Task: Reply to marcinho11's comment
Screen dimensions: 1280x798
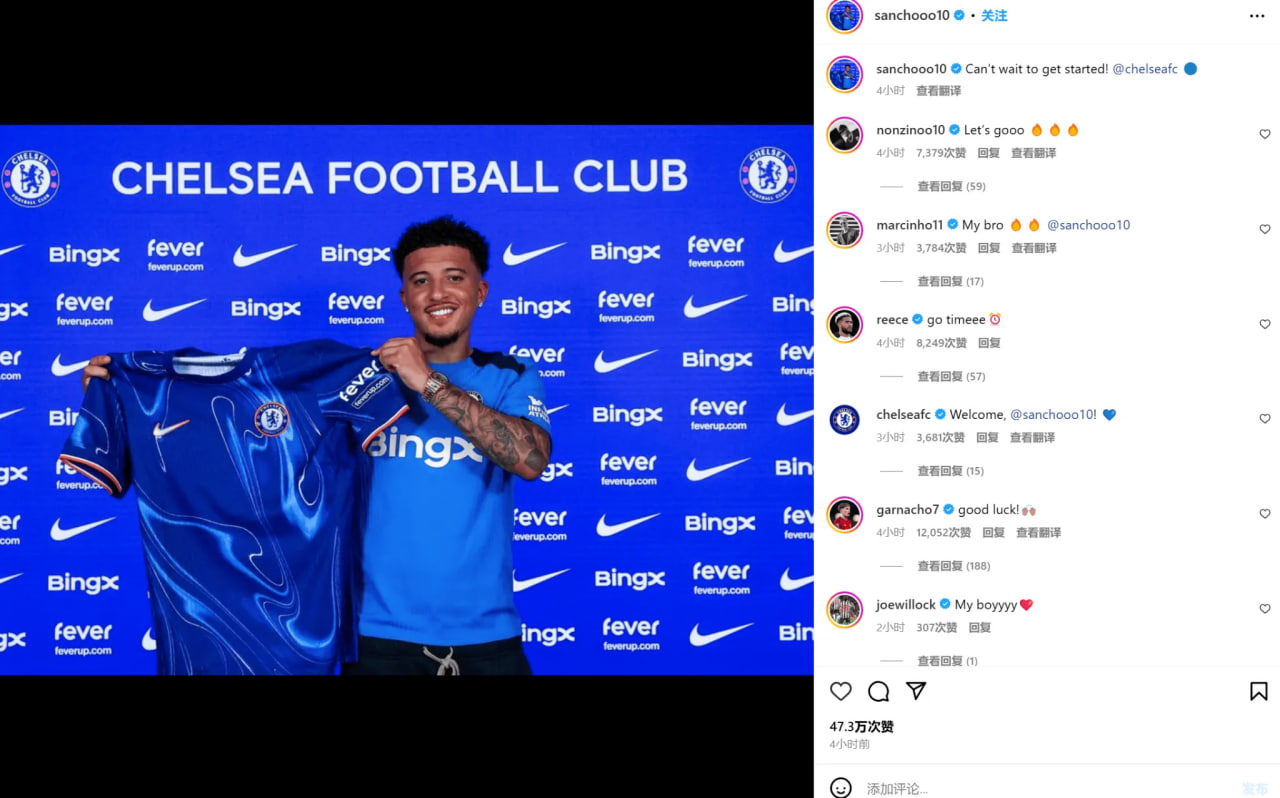Action: coord(988,248)
